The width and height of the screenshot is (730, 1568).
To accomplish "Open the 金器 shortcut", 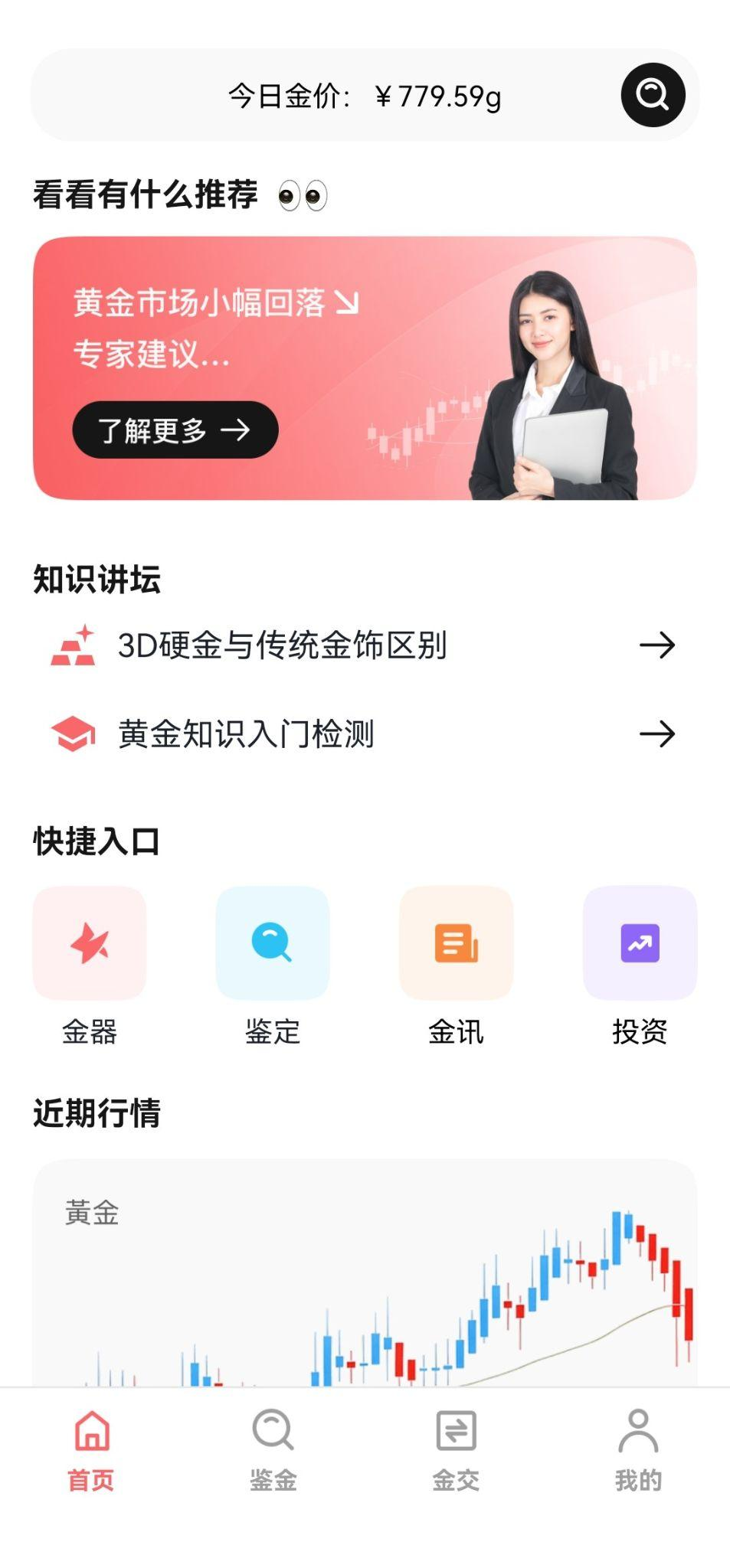I will pyautogui.click(x=90, y=943).
